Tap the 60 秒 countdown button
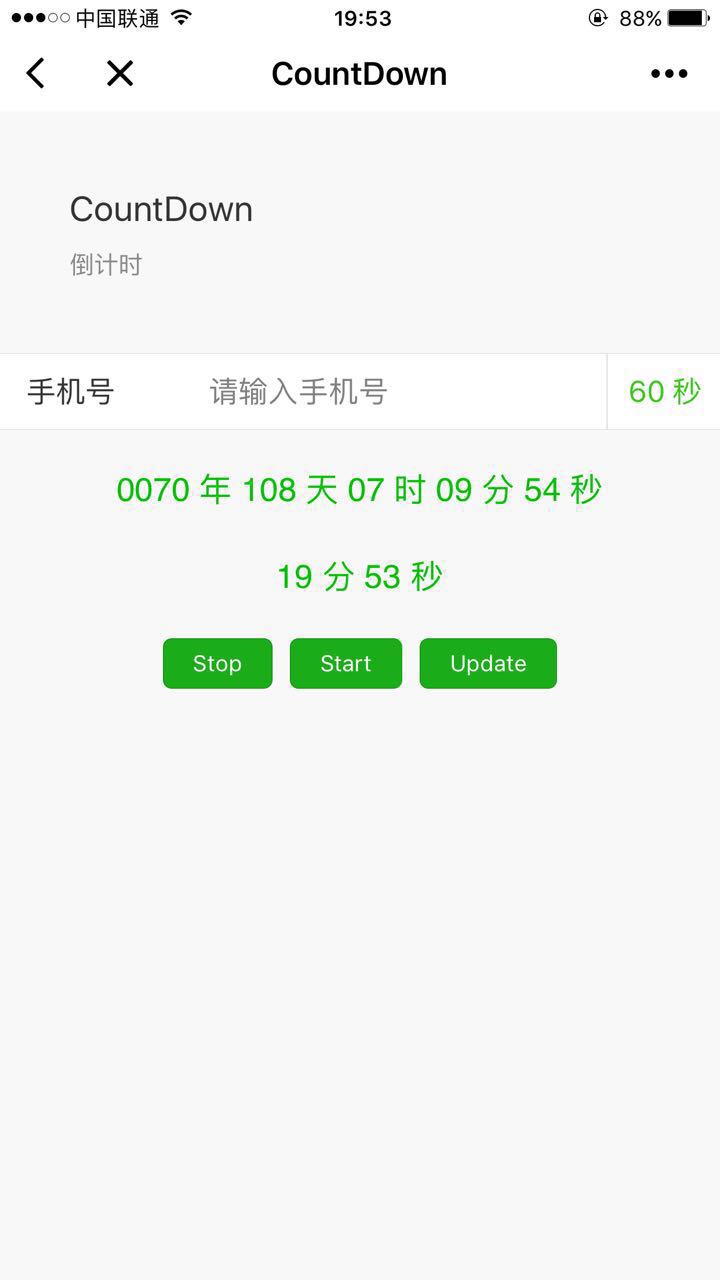Screen dimensions: 720x1280 [x=664, y=391]
